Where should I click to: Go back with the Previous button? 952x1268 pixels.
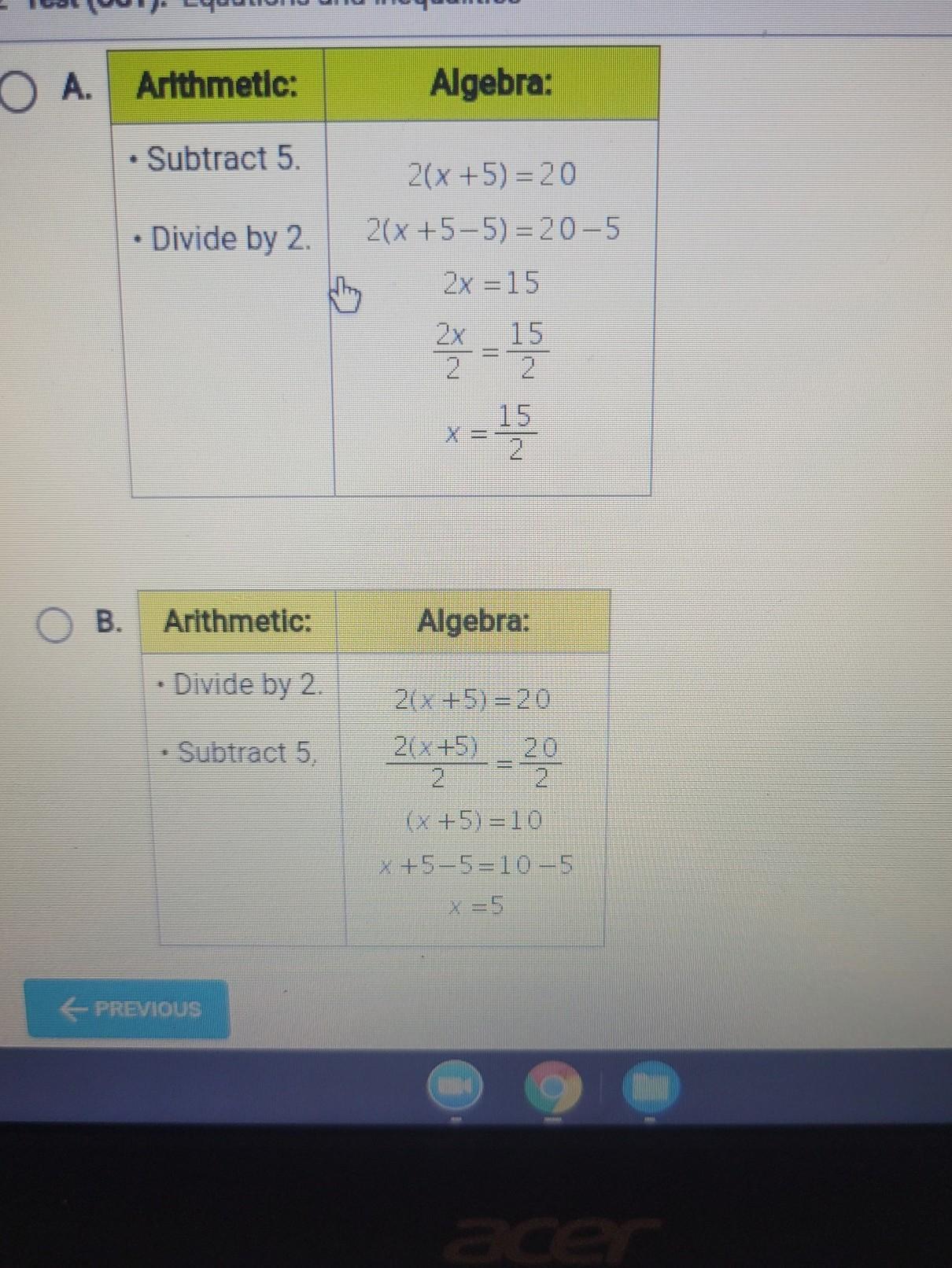pyautogui.click(x=128, y=1008)
